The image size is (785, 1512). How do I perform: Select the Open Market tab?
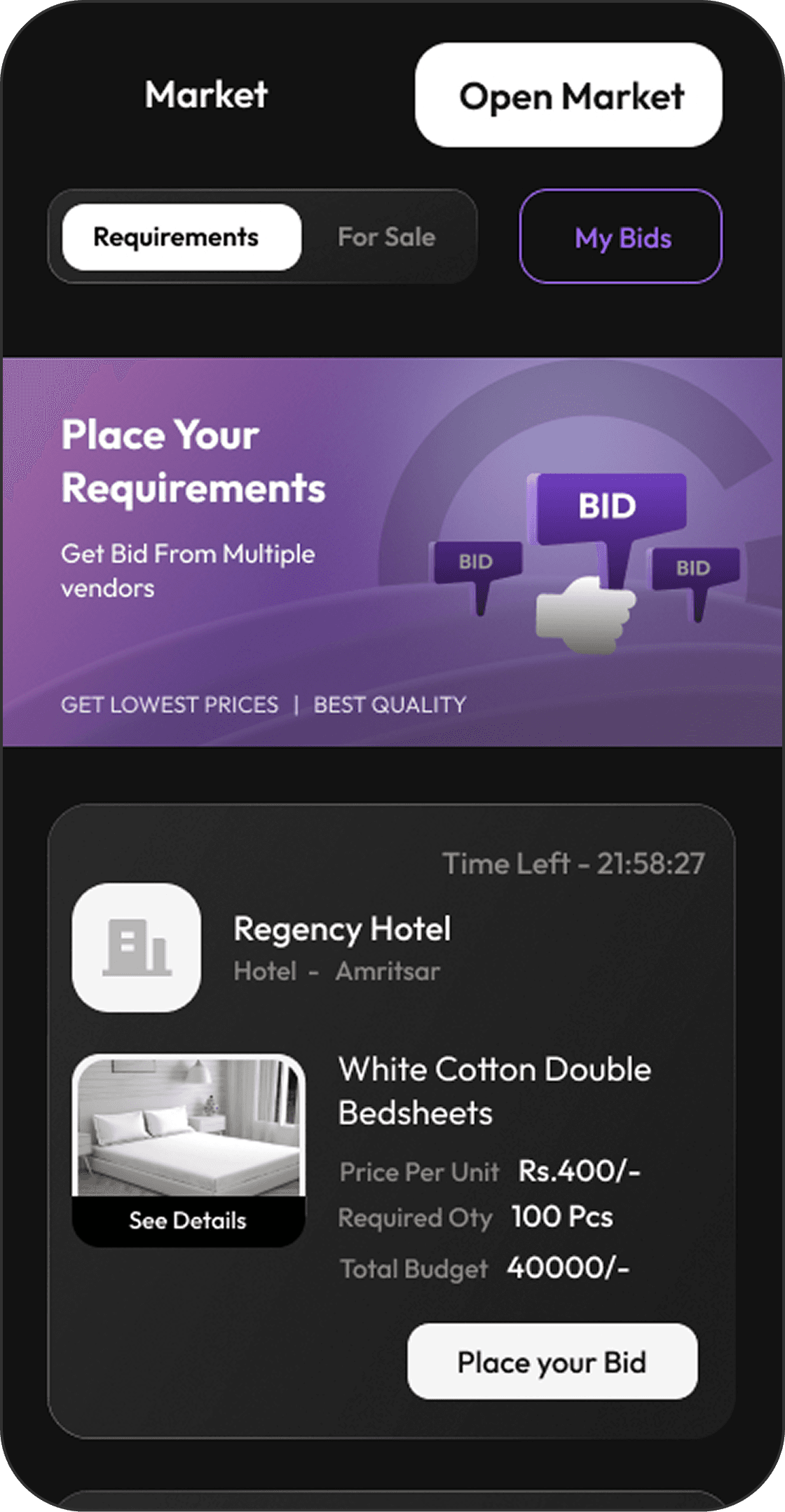coord(568,95)
